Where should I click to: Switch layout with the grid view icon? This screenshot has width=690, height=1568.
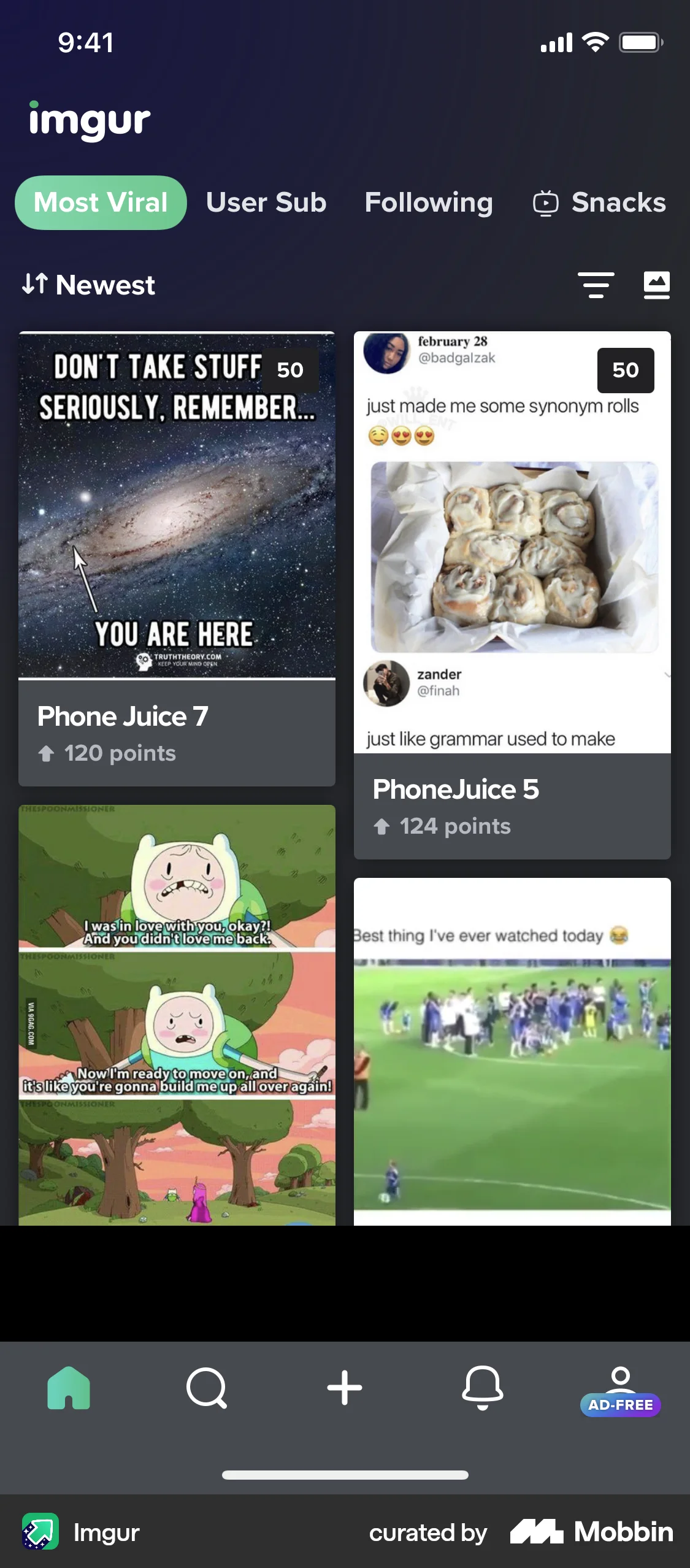(656, 284)
